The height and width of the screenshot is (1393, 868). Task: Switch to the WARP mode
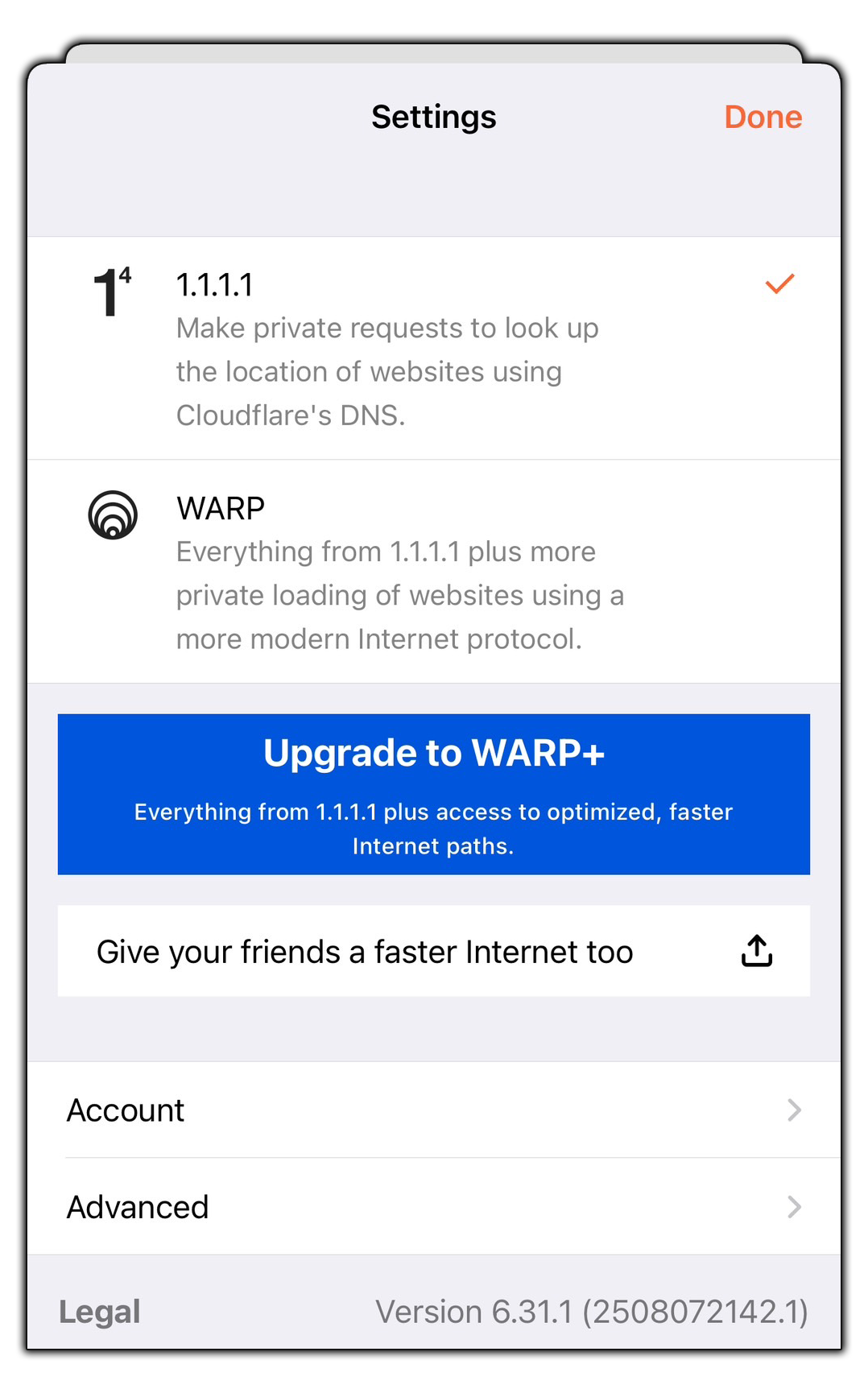pyautogui.click(x=433, y=572)
